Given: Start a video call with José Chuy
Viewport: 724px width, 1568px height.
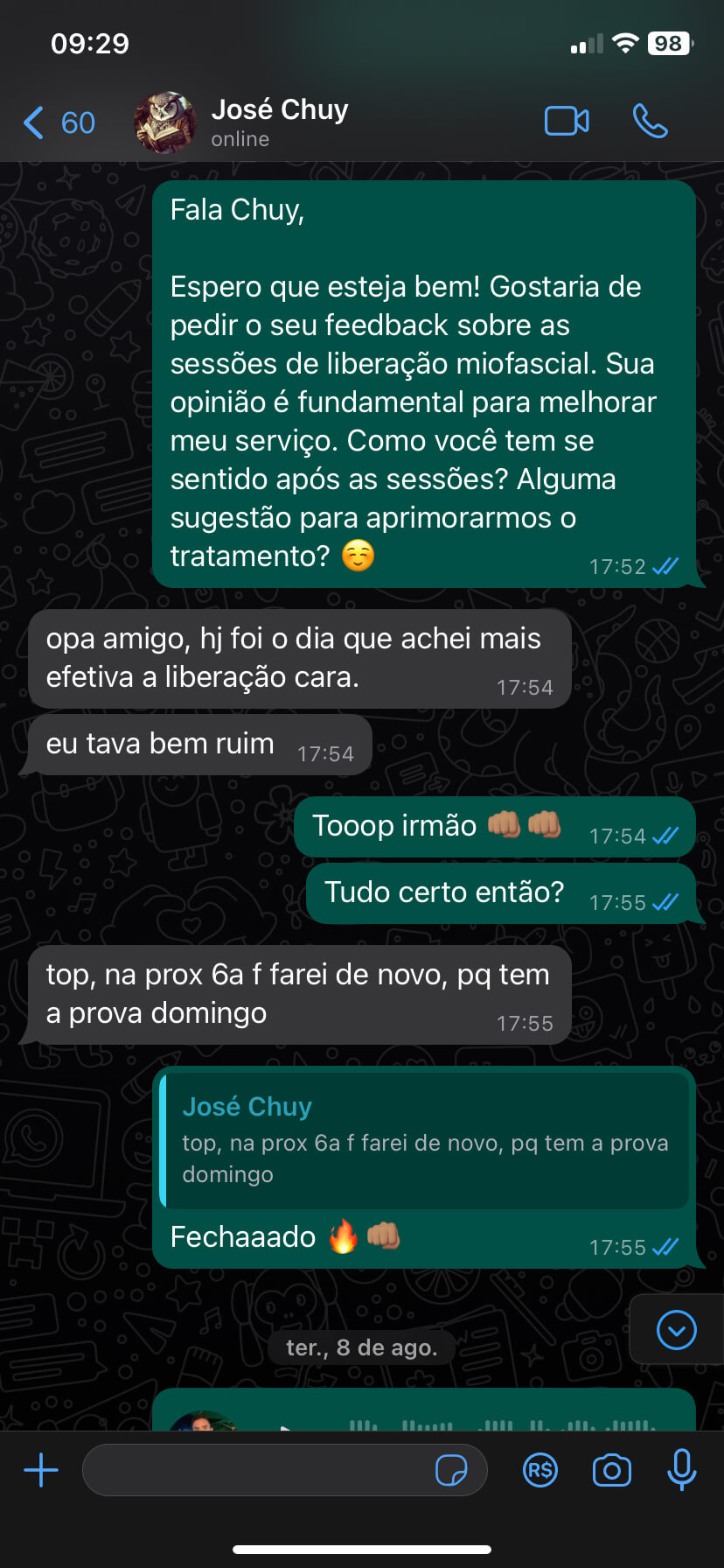Looking at the screenshot, I should [567, 122].
